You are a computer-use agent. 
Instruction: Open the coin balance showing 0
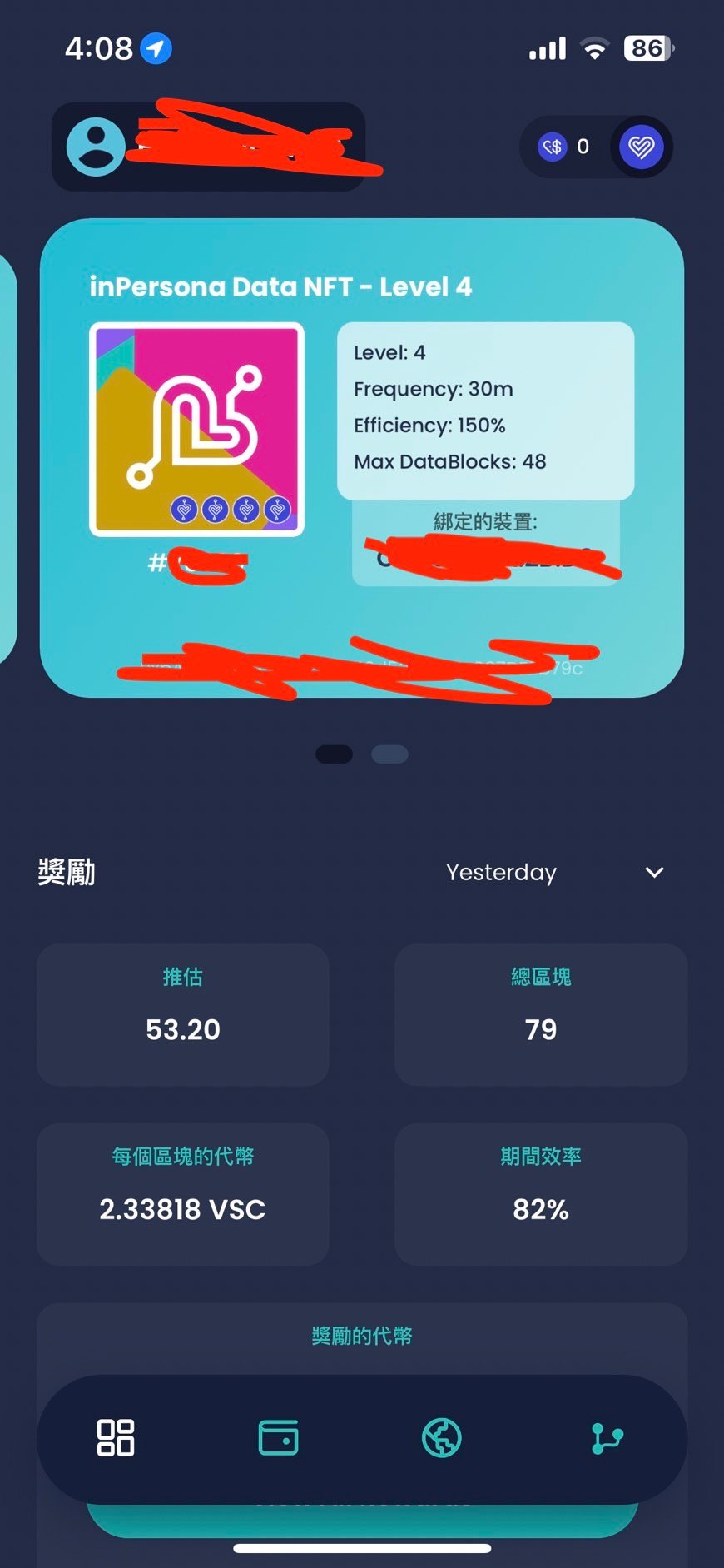point(564,147)
